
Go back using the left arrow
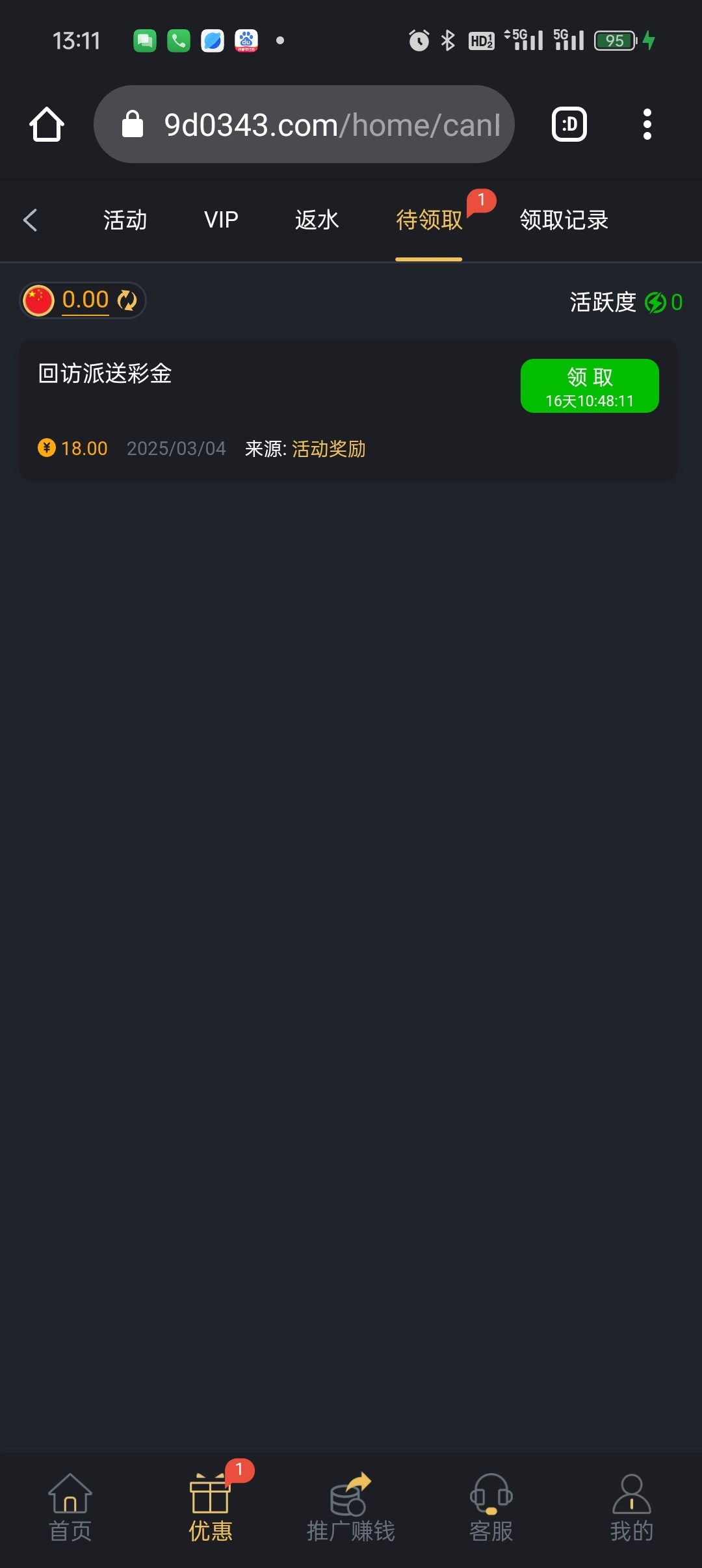(30, 220)
